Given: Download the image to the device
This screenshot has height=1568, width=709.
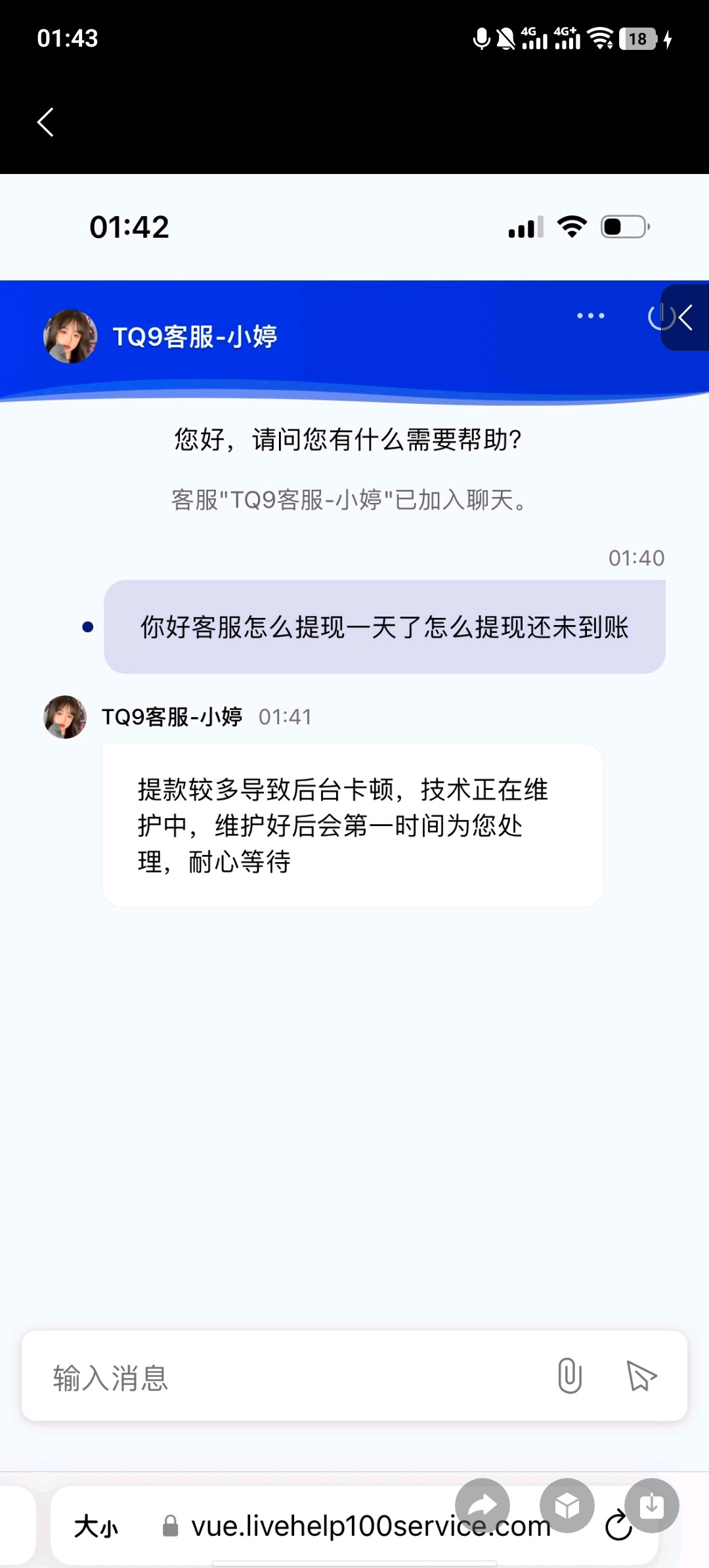Looking at the screenshot, I should click(652, 1505).
